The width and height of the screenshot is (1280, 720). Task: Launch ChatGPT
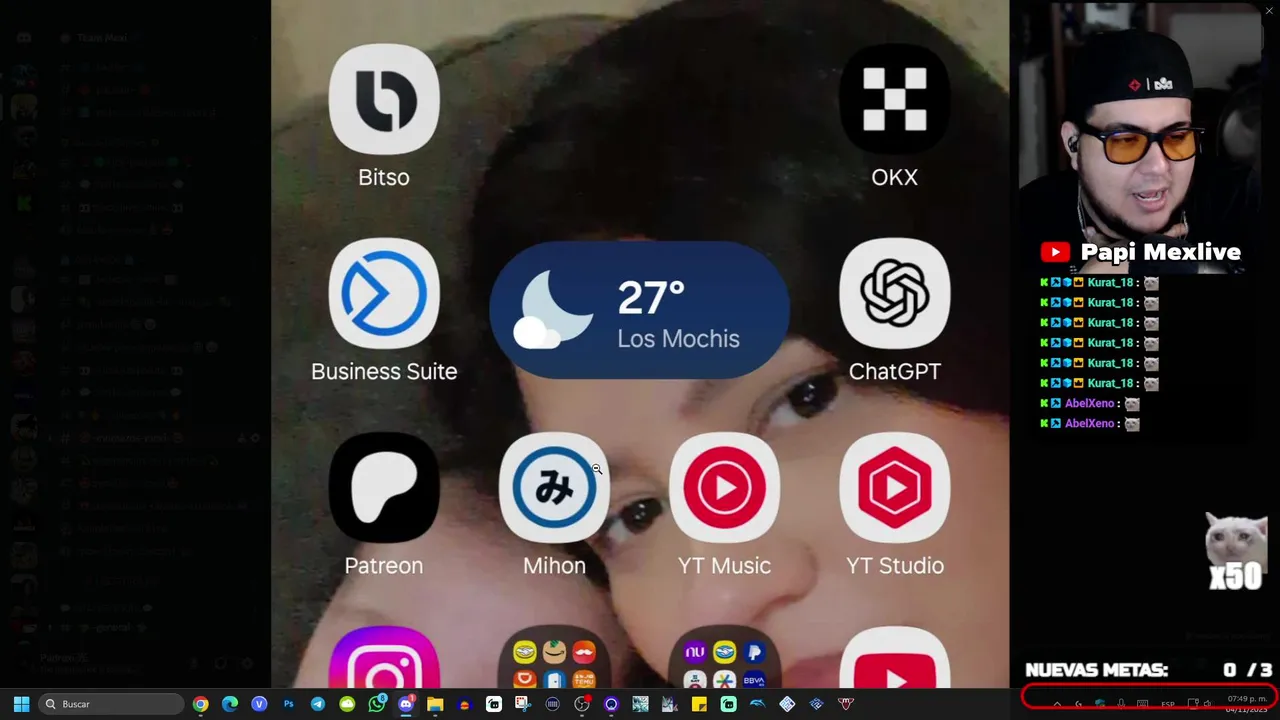point(894,294)
